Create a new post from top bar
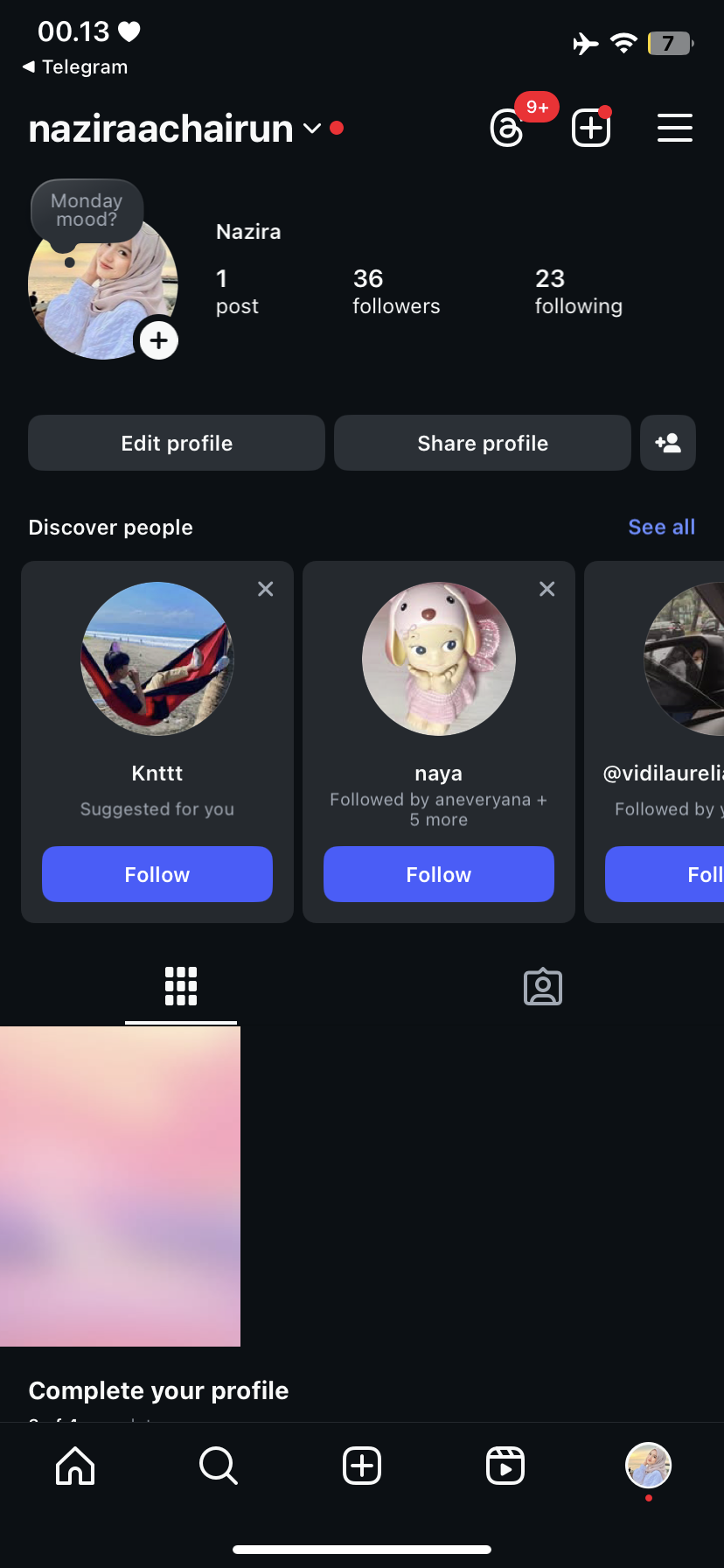Screen dimensions: 724x1568 tap(591, 129)
